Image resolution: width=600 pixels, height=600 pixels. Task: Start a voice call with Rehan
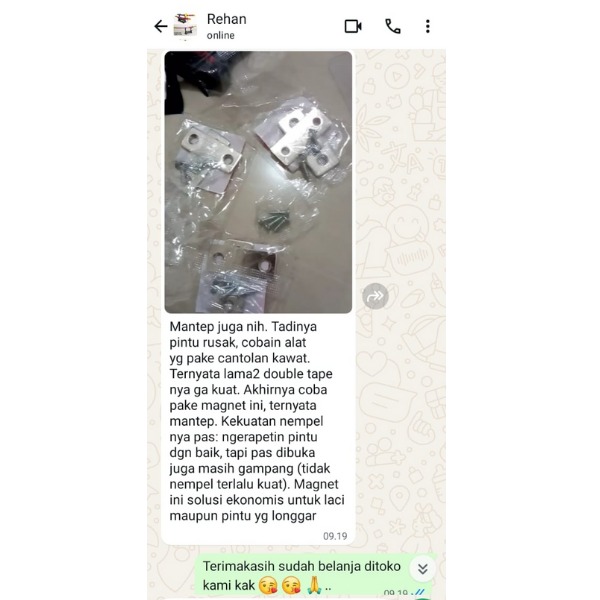392,27
